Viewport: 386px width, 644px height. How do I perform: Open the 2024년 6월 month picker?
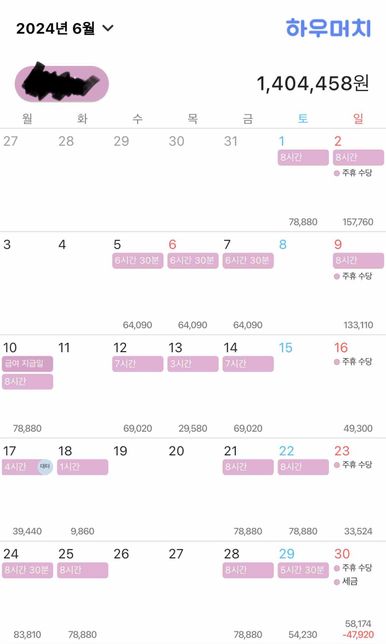tap(64, 28)
